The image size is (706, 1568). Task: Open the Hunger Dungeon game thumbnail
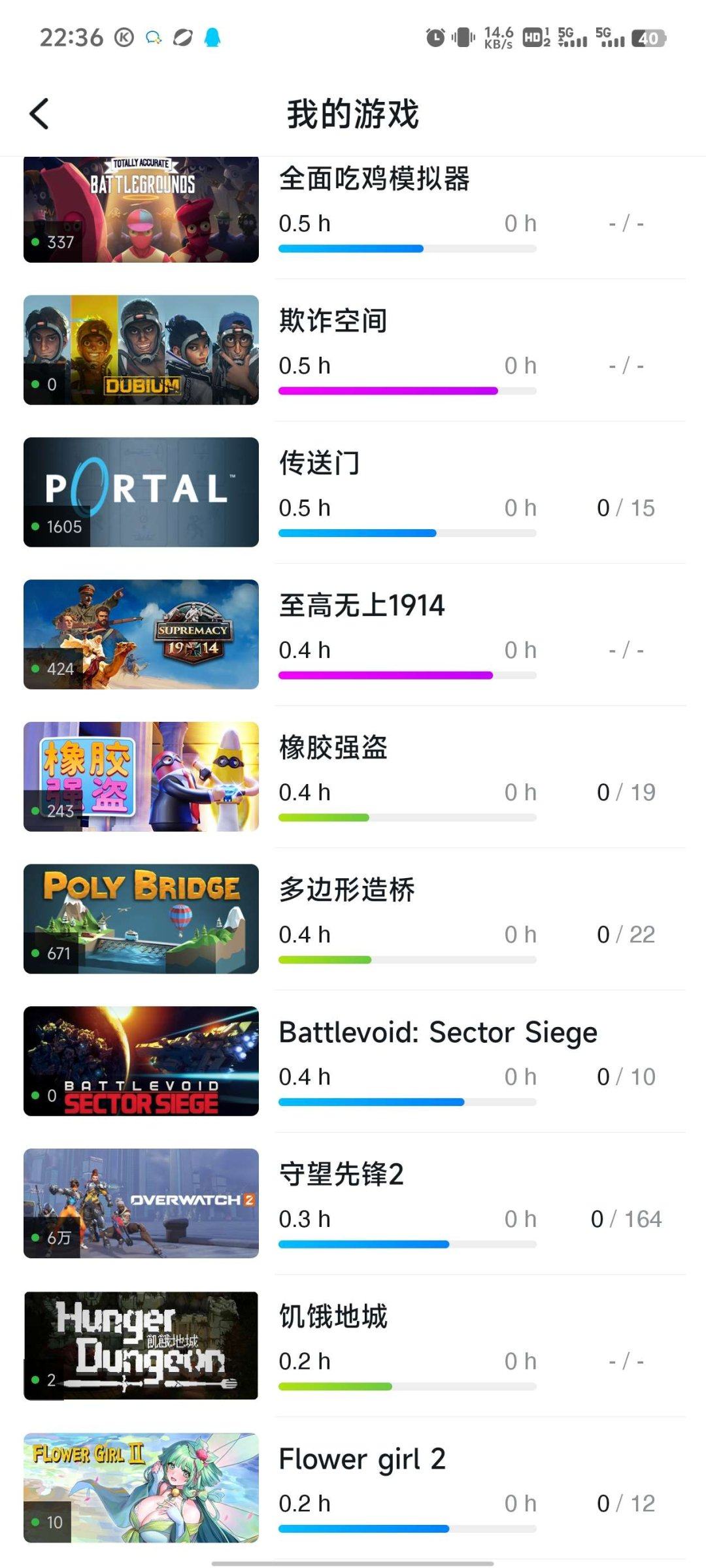pyautogui.click(x=141, y=1347)
